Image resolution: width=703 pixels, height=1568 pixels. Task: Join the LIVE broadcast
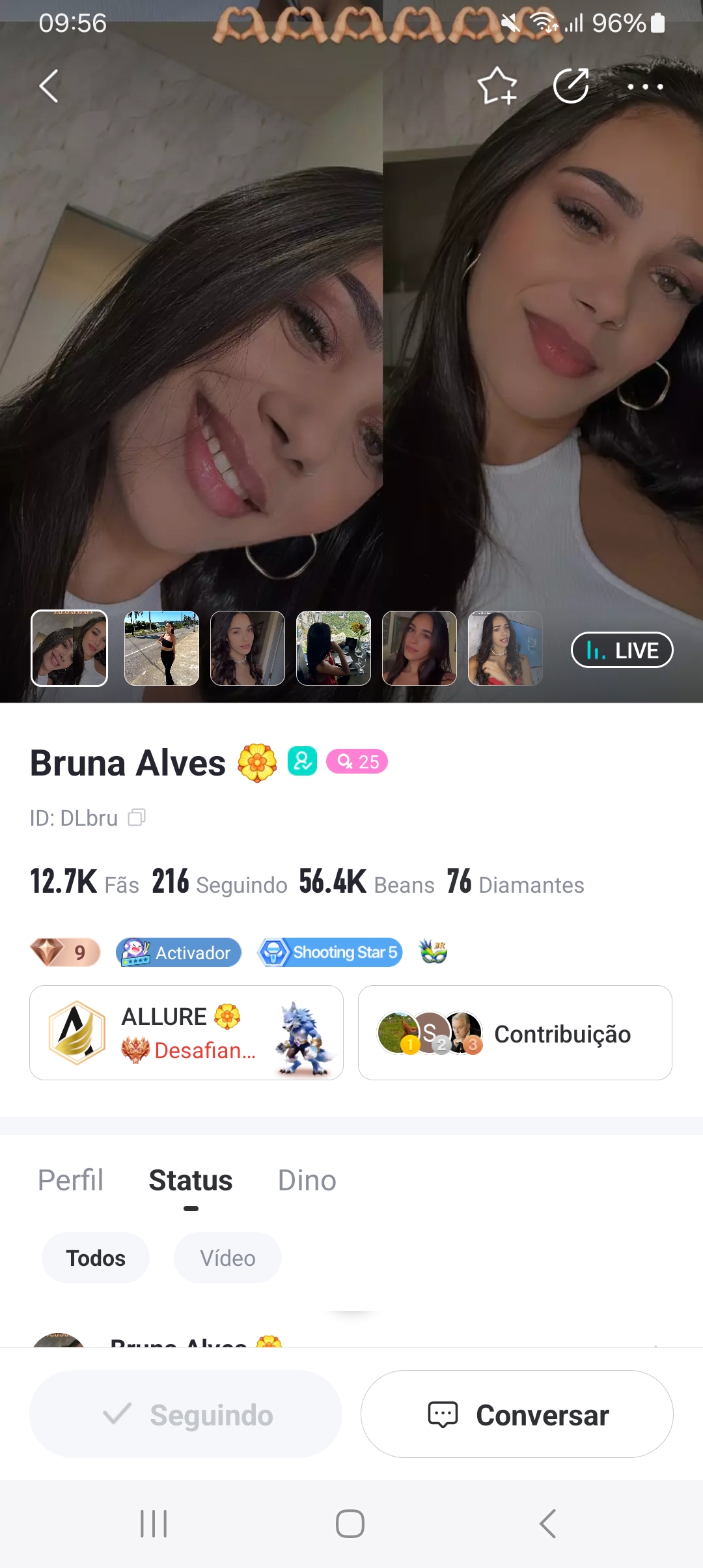coord(622,650)
